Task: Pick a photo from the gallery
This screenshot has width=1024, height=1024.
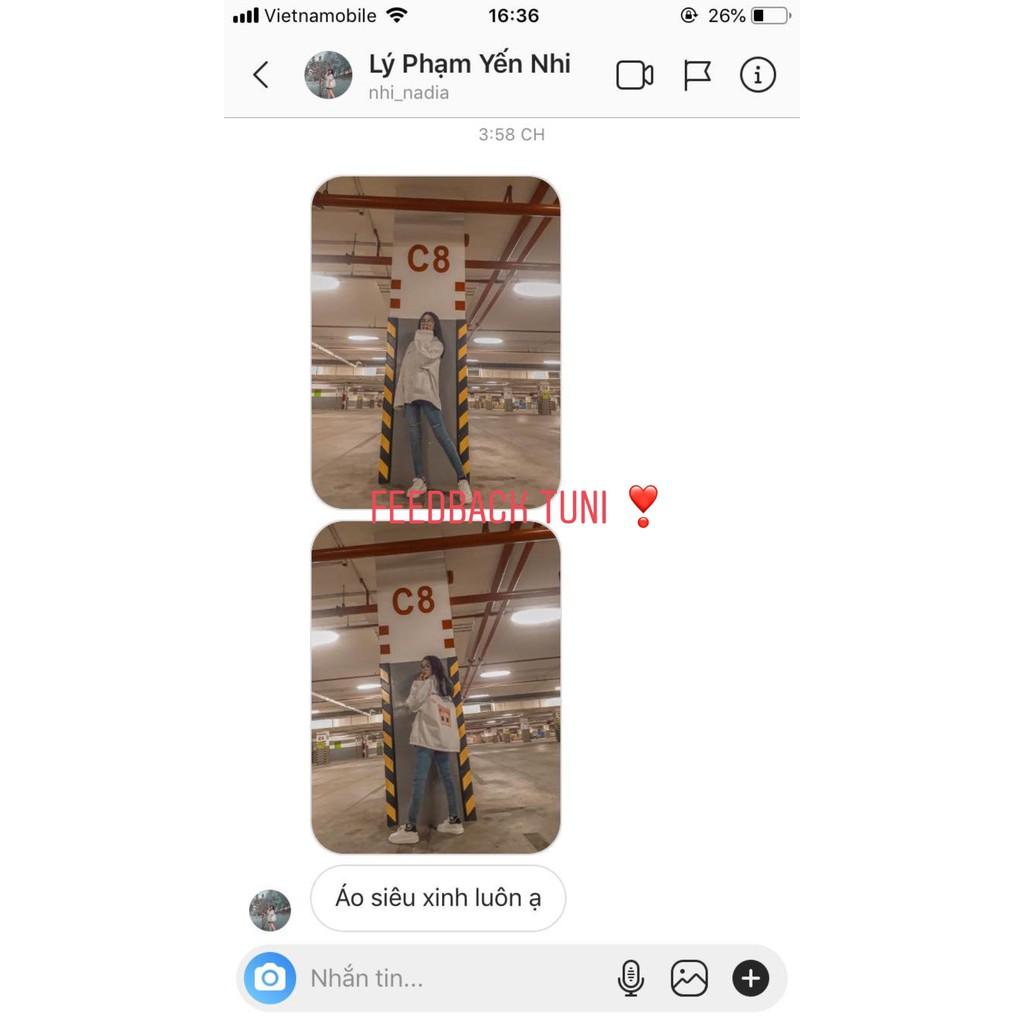Action: [689, 978]
